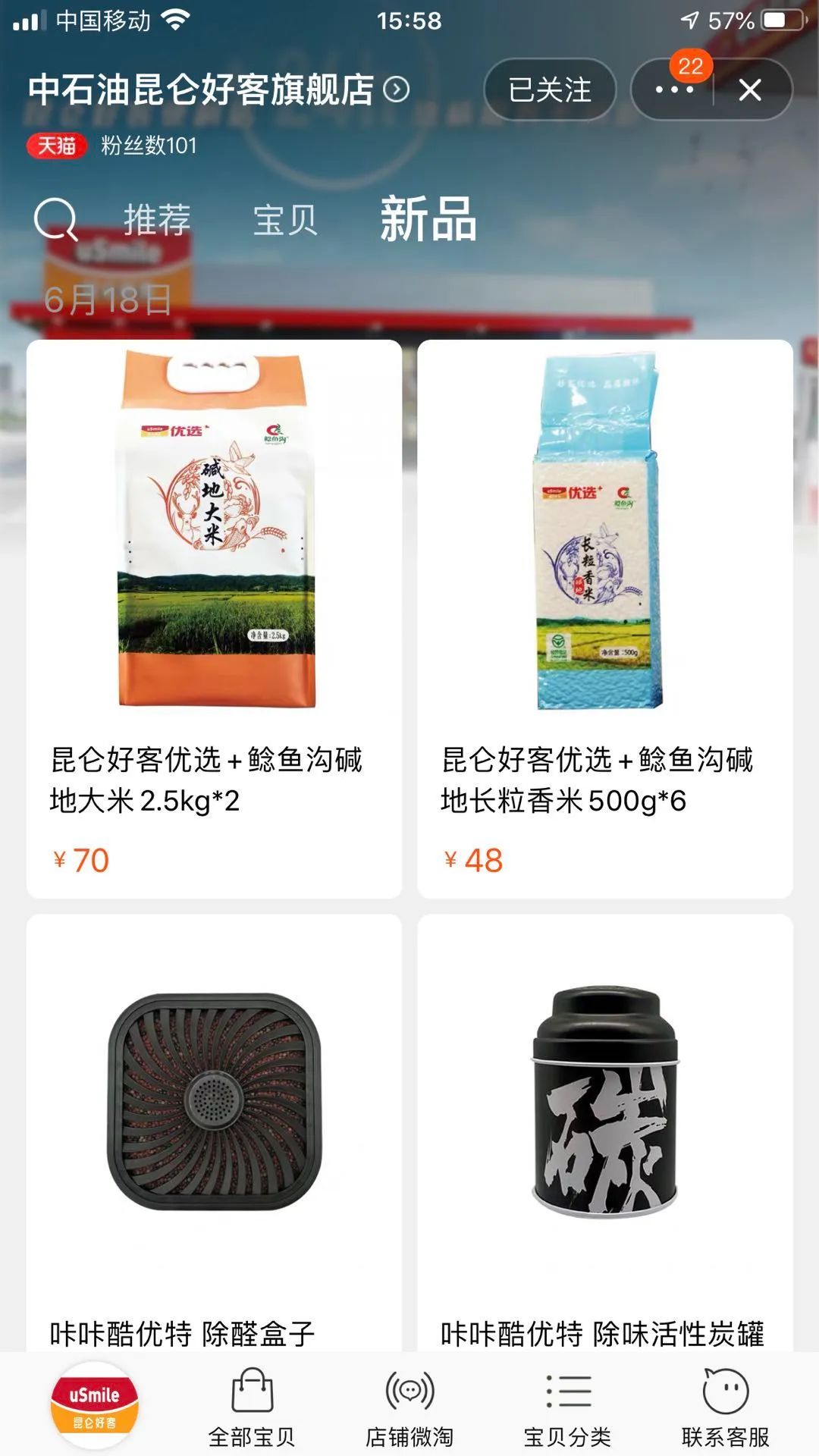819x1456 pixels.
Task: Close the store page with the X
Action: [749, 89]
